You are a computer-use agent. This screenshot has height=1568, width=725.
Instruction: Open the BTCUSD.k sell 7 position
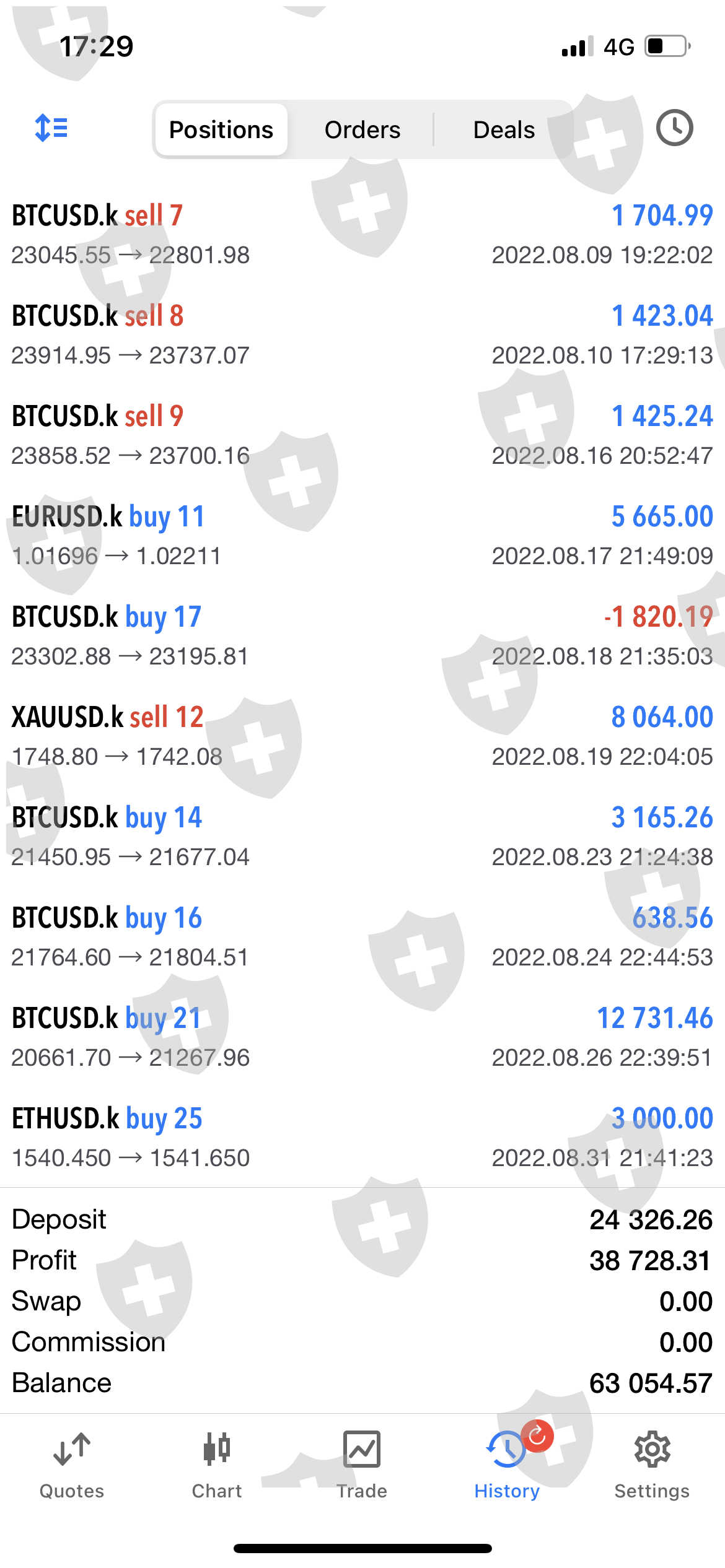pyautogui.click(x=362, y=235)
